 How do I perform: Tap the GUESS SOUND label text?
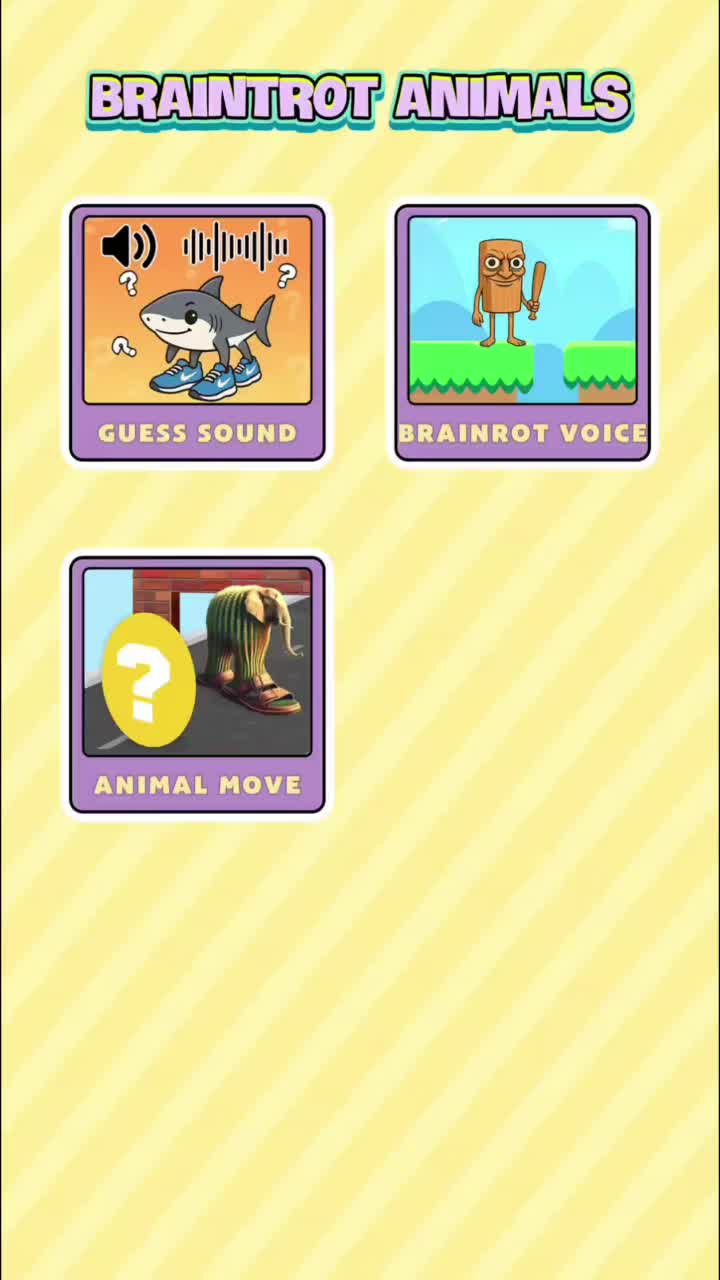[x=197, y=433]
